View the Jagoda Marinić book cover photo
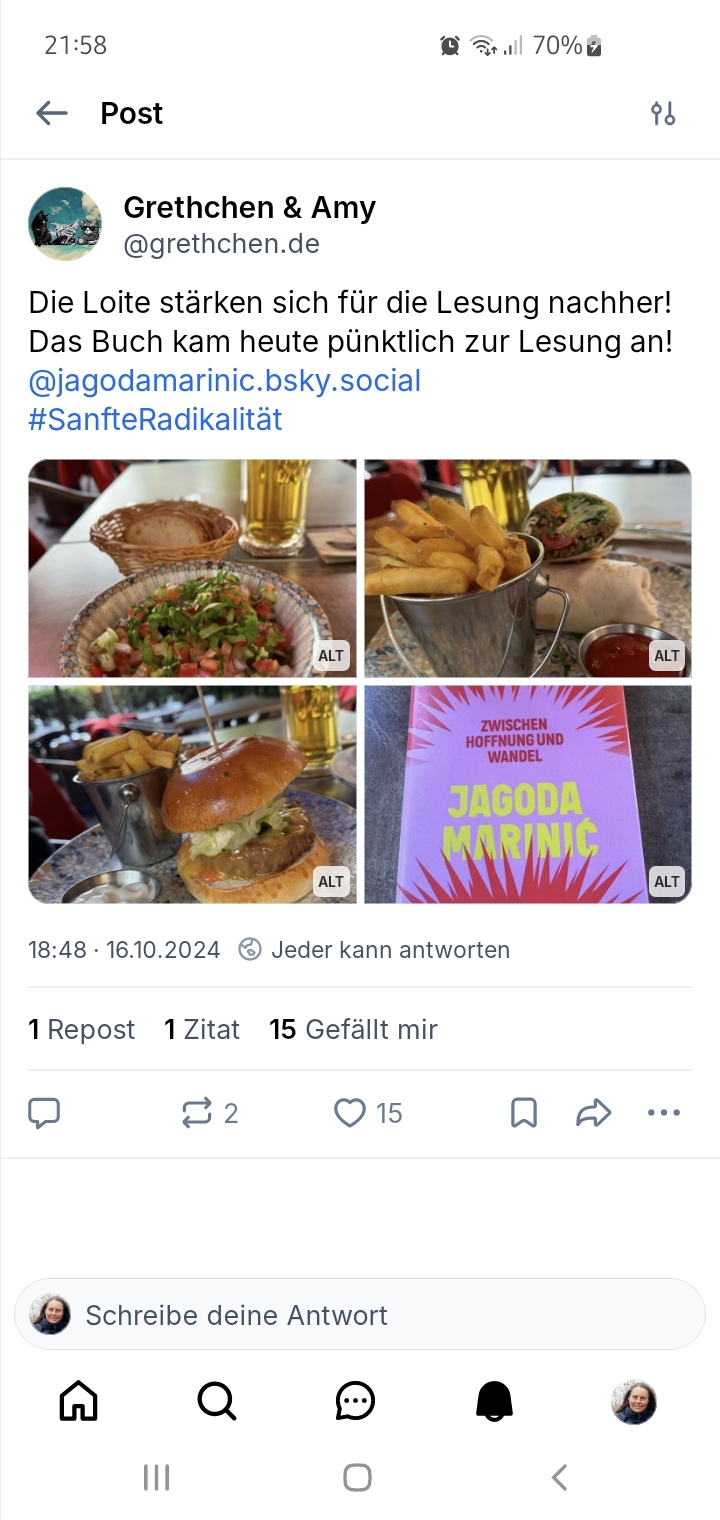Image resolution: width=720 pixels, height=1520 pixels. pos(527,794)
